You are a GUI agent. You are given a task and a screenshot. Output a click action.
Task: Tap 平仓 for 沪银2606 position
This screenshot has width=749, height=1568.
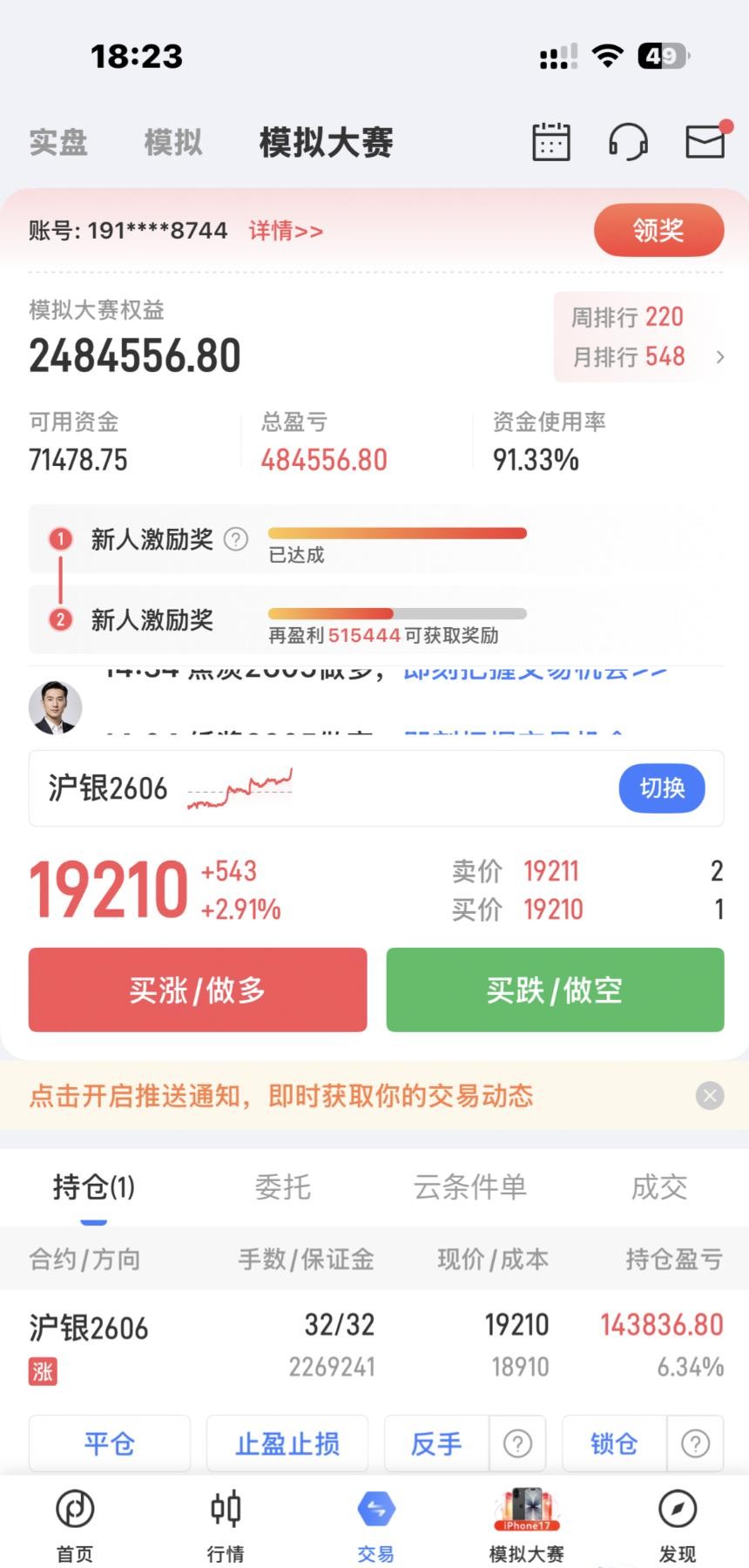click(x=110, y=1443)
